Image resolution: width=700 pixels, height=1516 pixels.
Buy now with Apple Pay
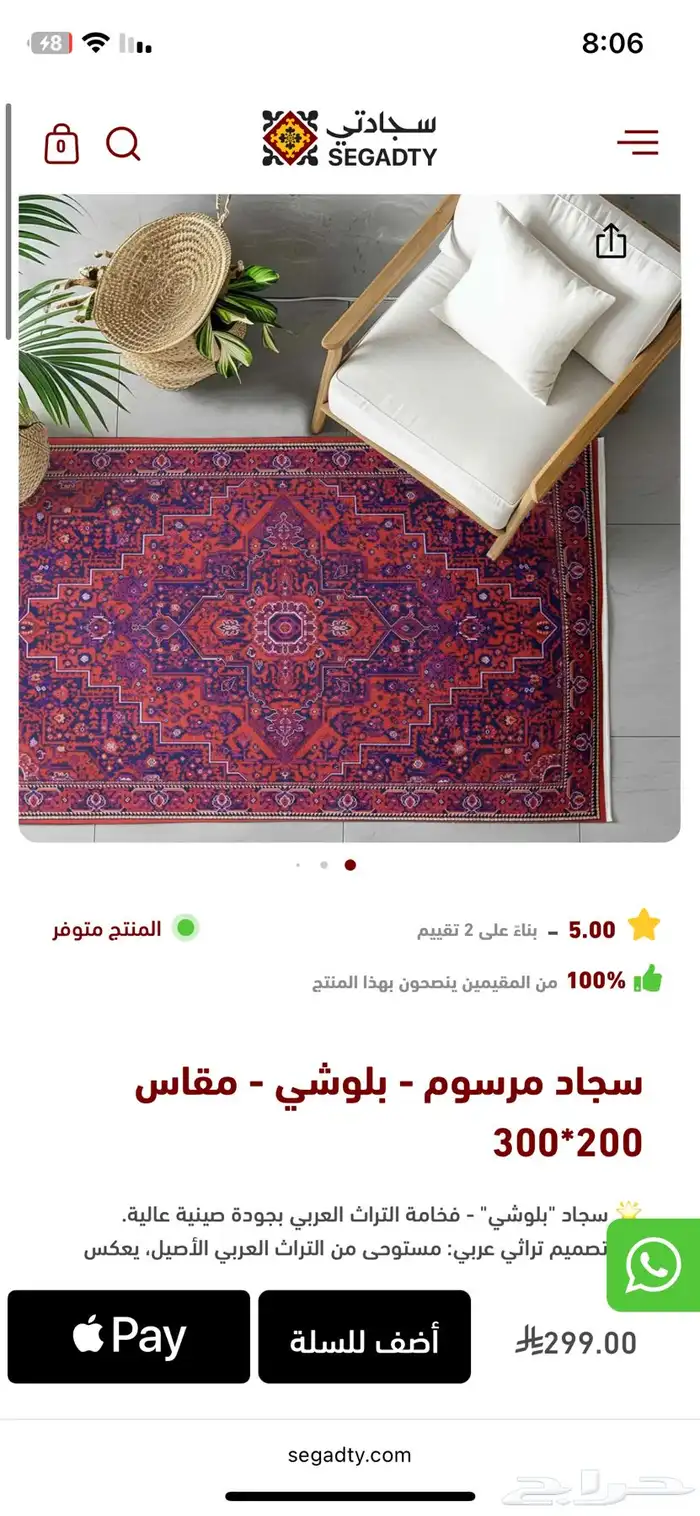[129, 1337]
